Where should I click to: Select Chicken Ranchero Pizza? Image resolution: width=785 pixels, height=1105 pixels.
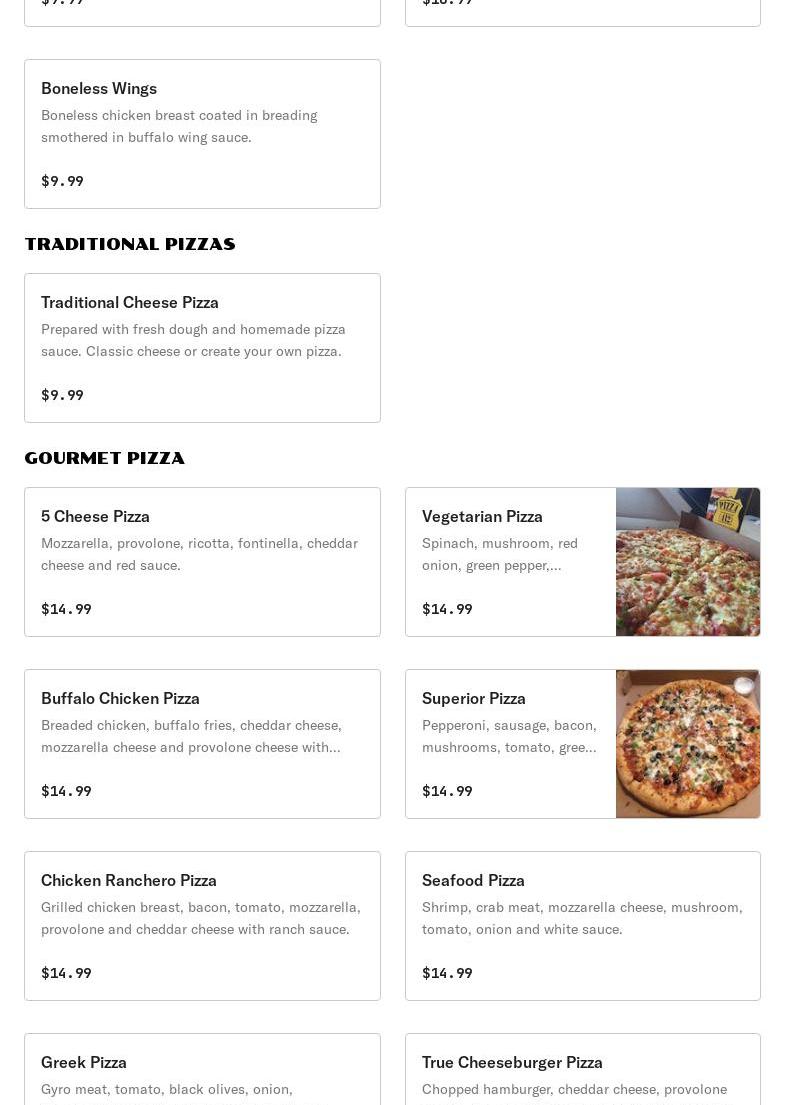[202, 926]
